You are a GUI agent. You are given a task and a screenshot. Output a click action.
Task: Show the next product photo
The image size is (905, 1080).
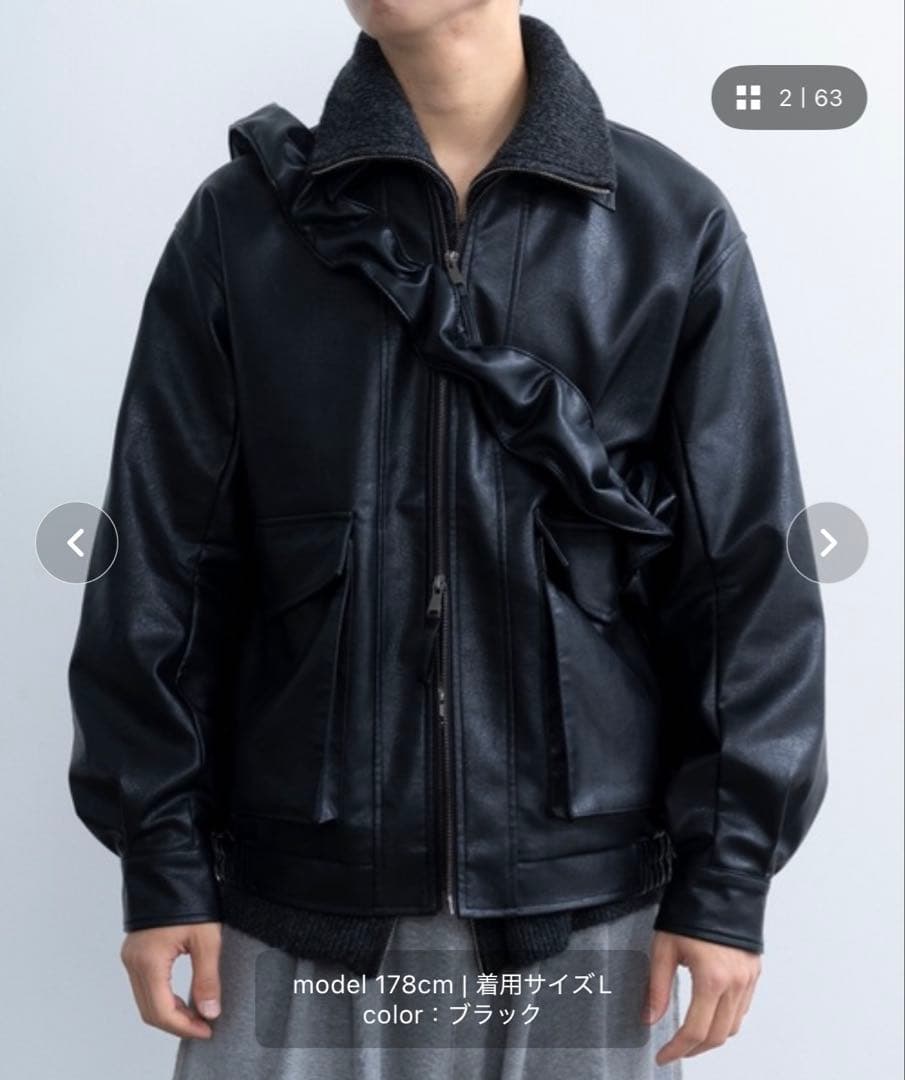click(827, 543)
